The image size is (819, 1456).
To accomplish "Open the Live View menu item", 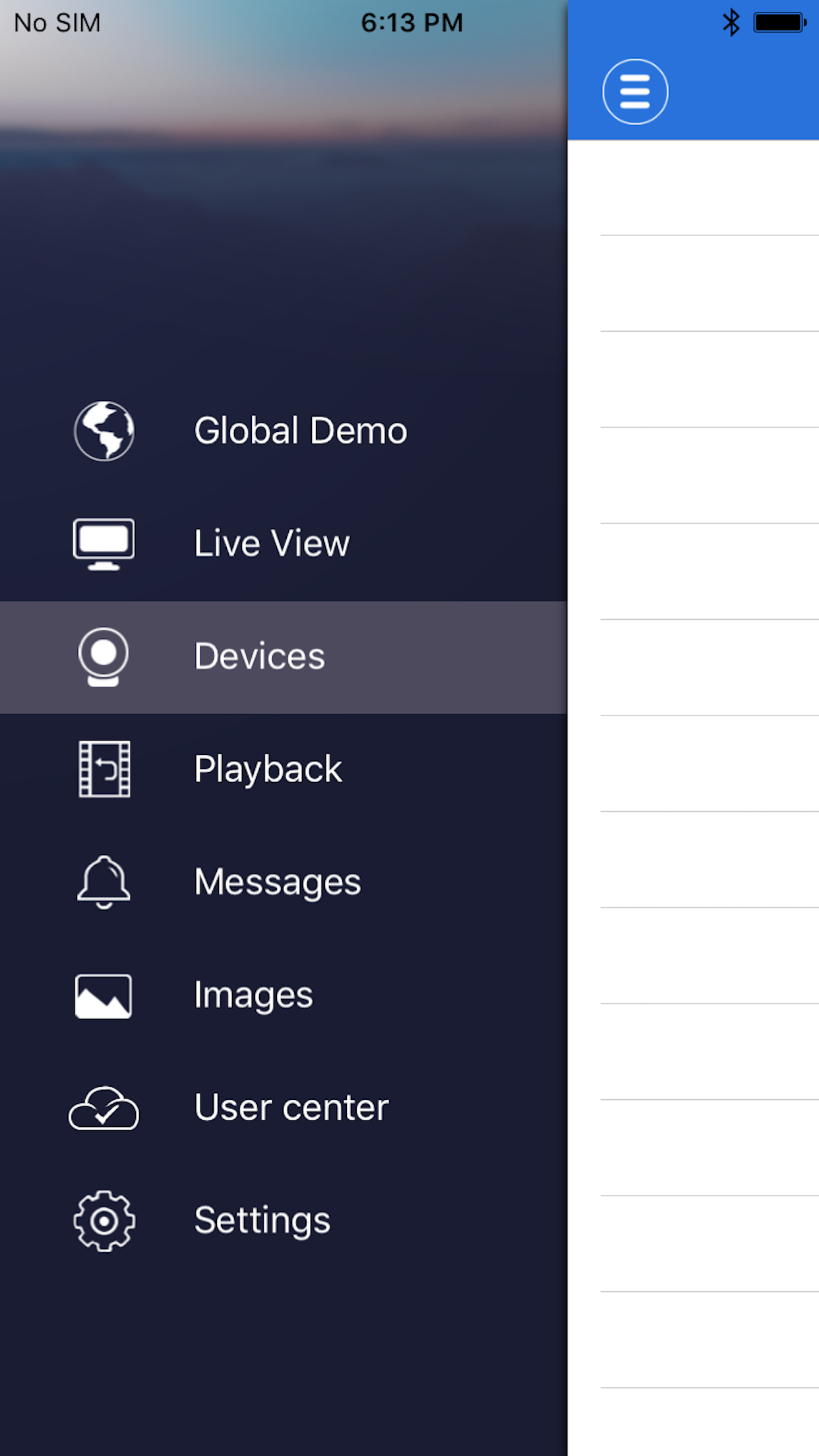I will 271,543.
